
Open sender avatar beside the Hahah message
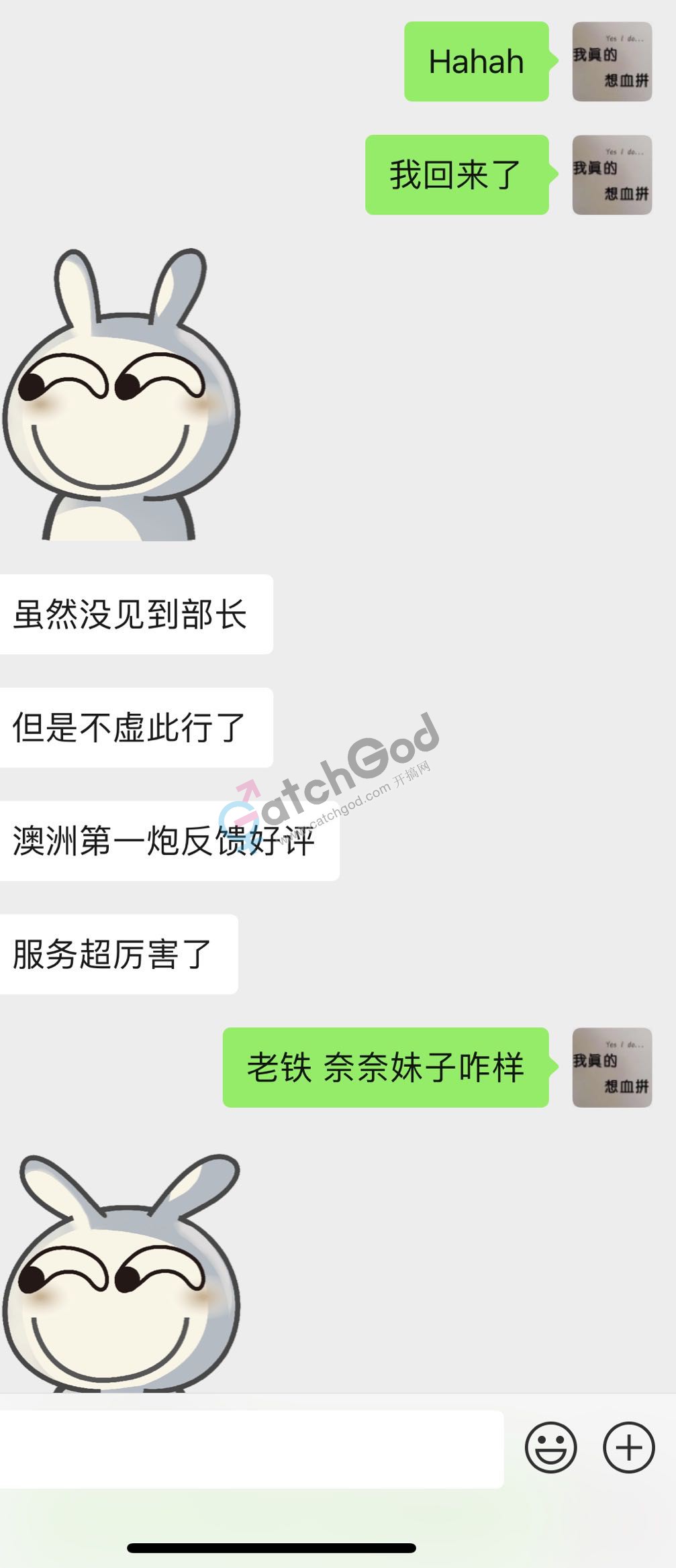(612, 62)
